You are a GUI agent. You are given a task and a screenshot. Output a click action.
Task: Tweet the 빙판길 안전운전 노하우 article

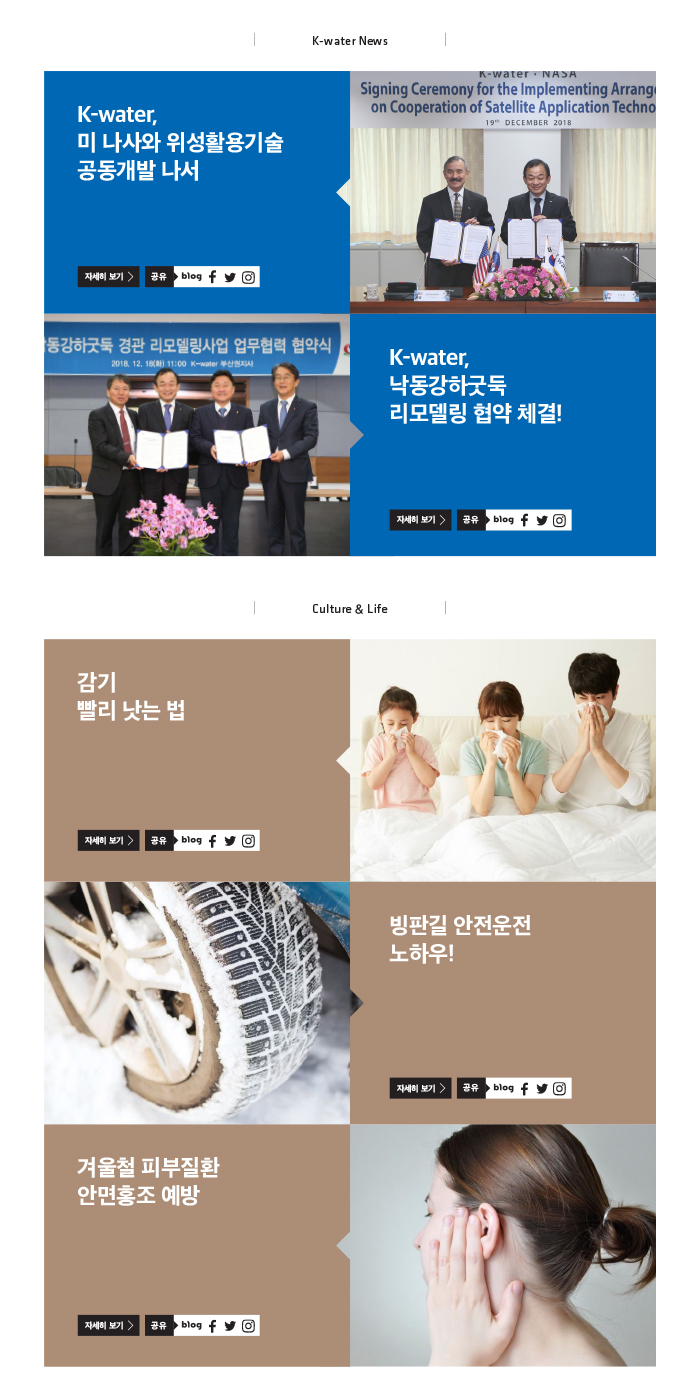tap(542, 1088)
